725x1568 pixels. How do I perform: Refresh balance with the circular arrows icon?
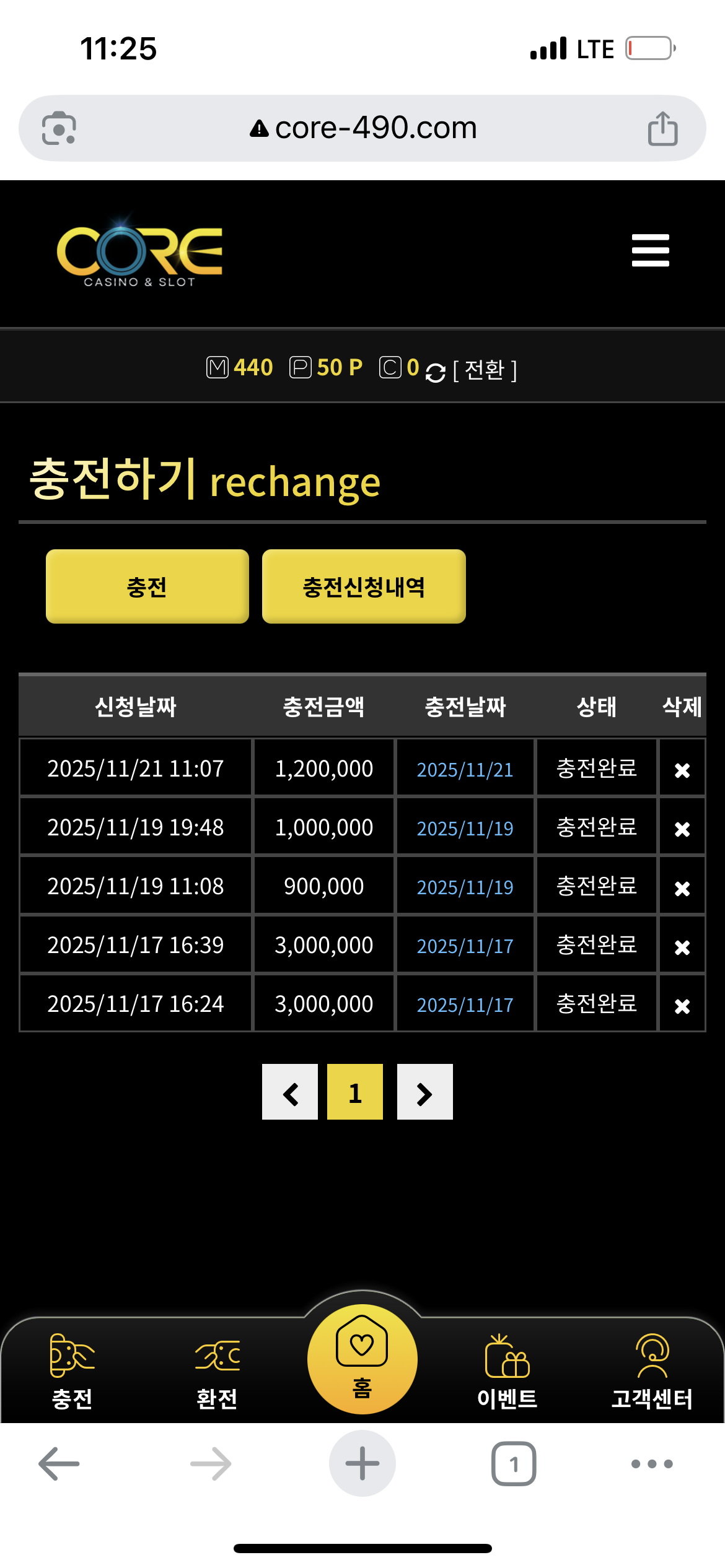click(436, 372)
